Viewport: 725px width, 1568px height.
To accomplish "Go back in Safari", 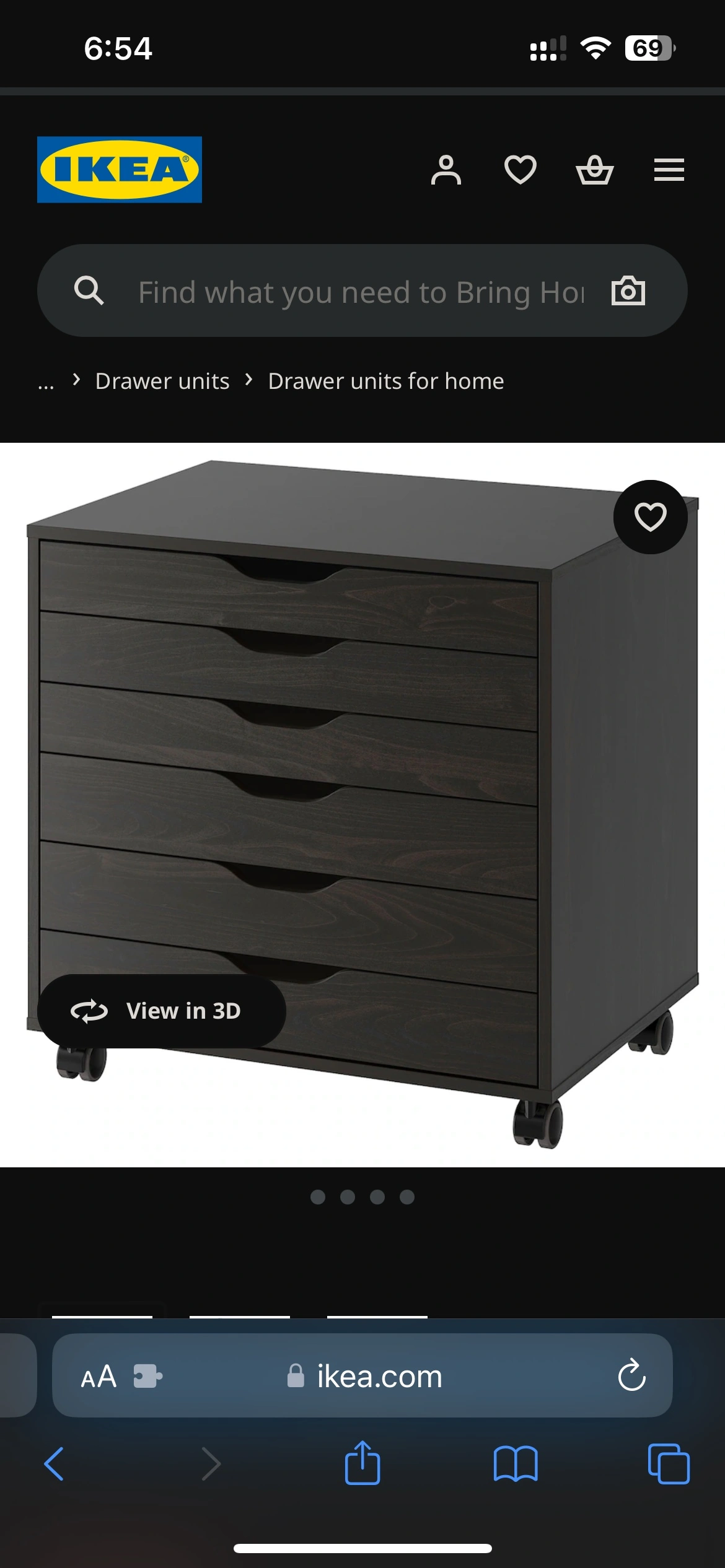I will (54, 1464).
